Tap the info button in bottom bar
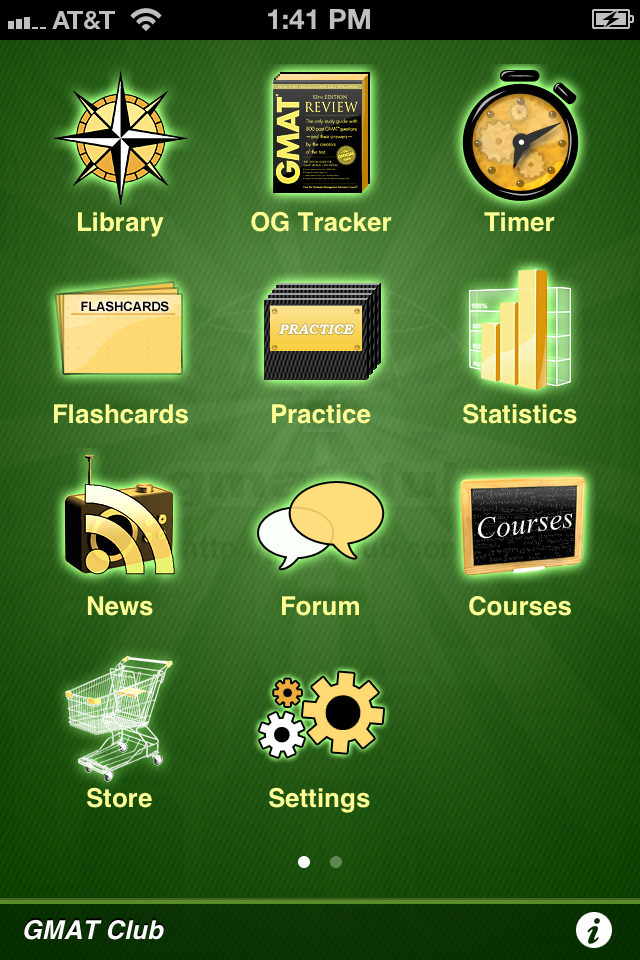Image resolution: width=640 pixels, height=960 pixels. 593,930
